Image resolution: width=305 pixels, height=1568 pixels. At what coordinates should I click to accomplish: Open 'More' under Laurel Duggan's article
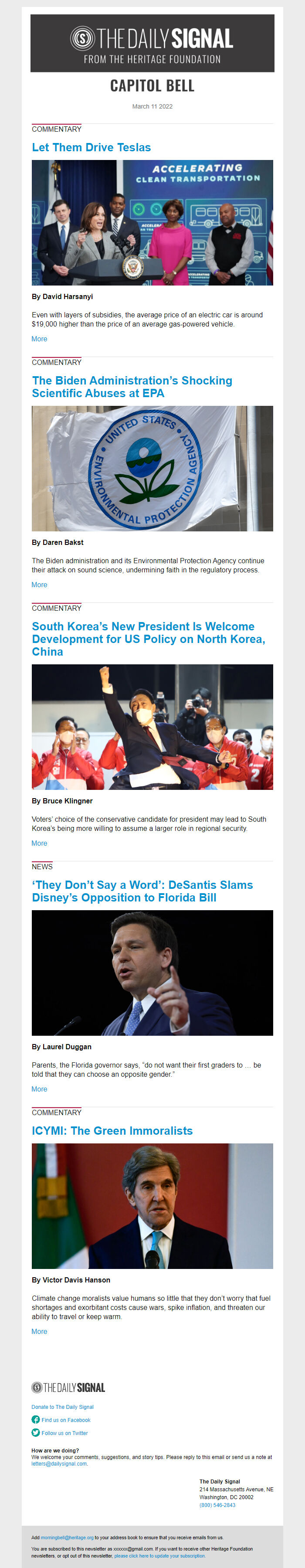click(39, 1089)
